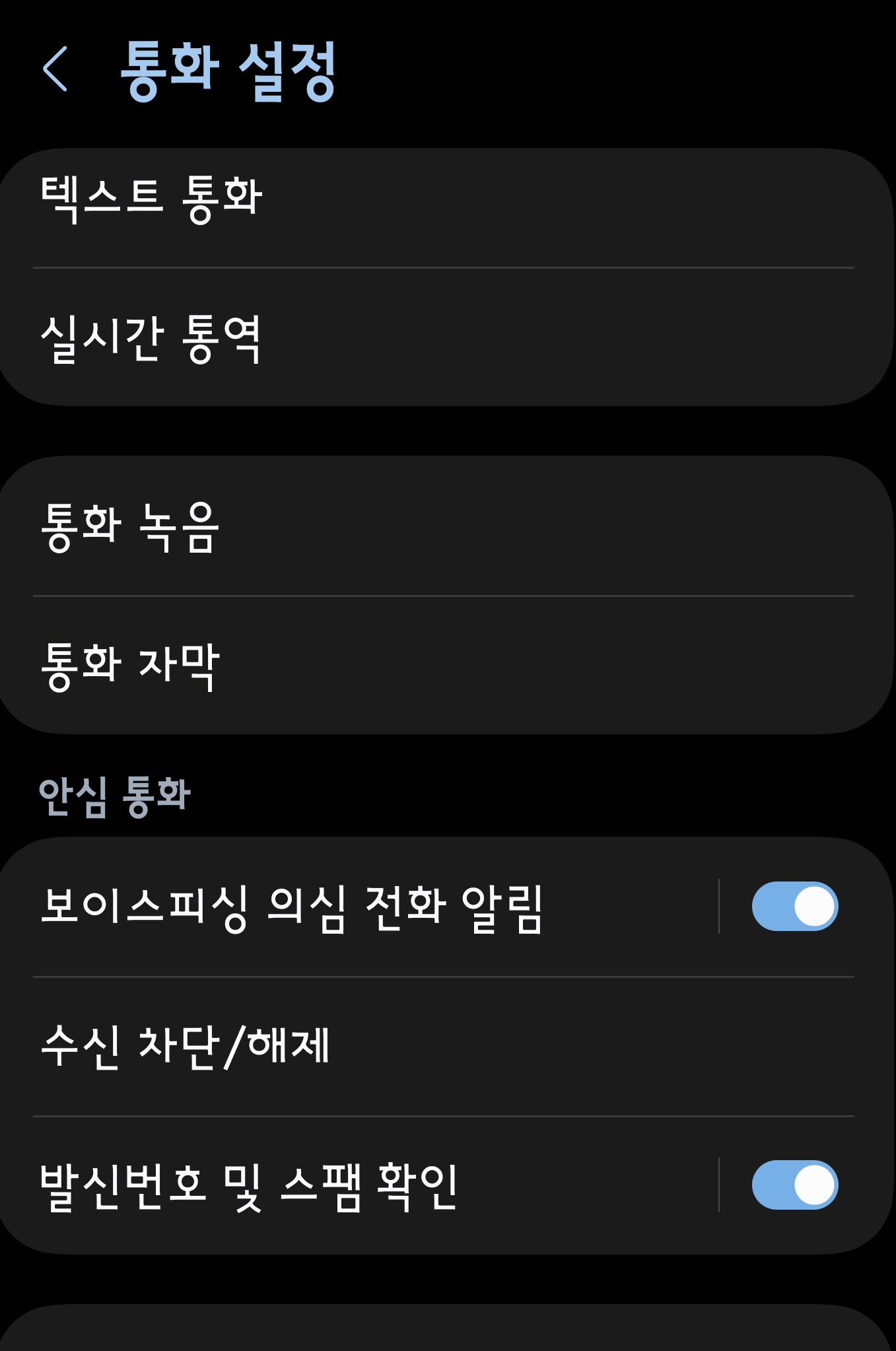
Task: Open 보이스피싱 의심 전화 알림 details
Action: tap(359, 907)
